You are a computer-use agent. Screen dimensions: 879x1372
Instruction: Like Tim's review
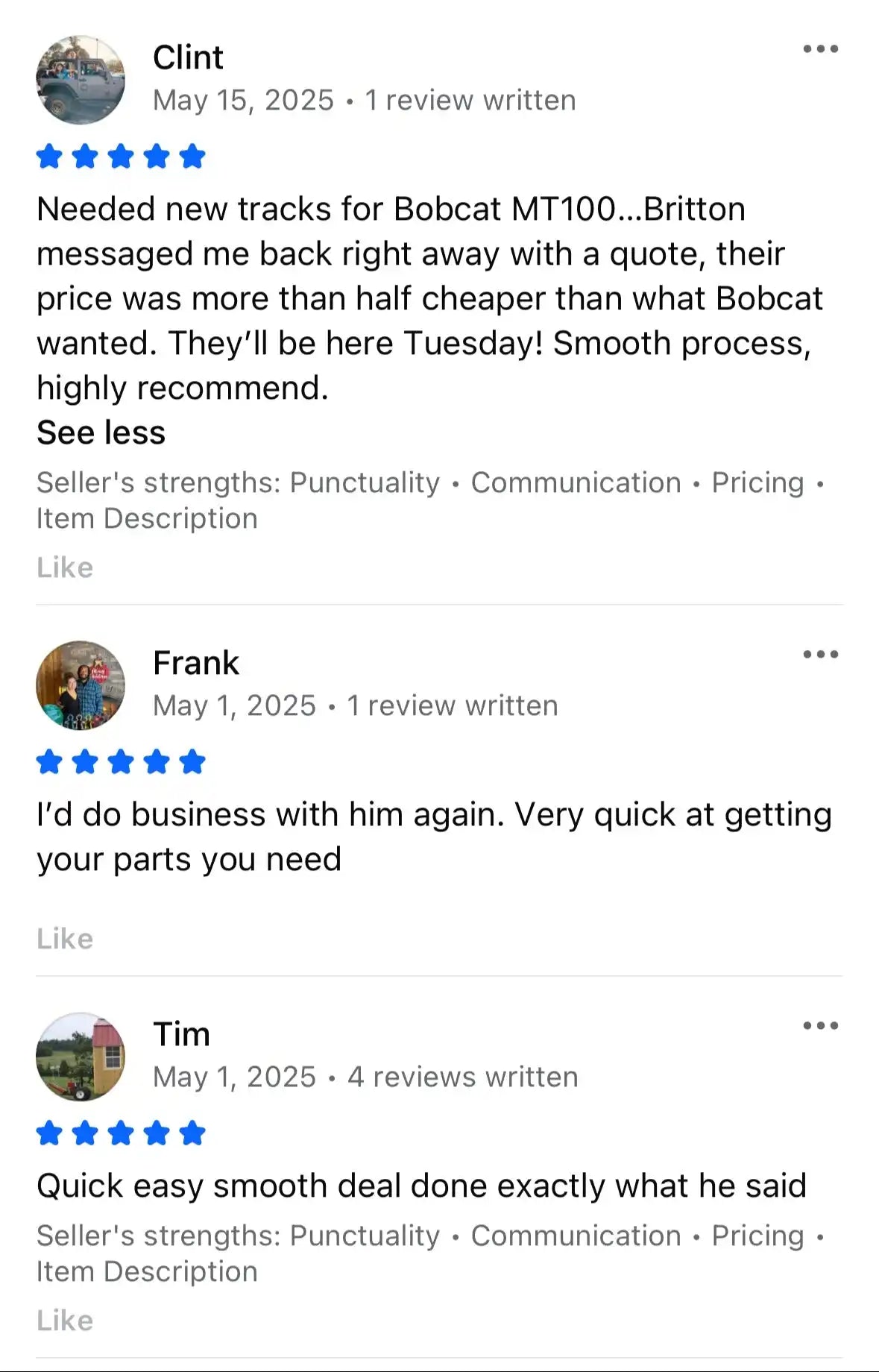(65, 1321)
